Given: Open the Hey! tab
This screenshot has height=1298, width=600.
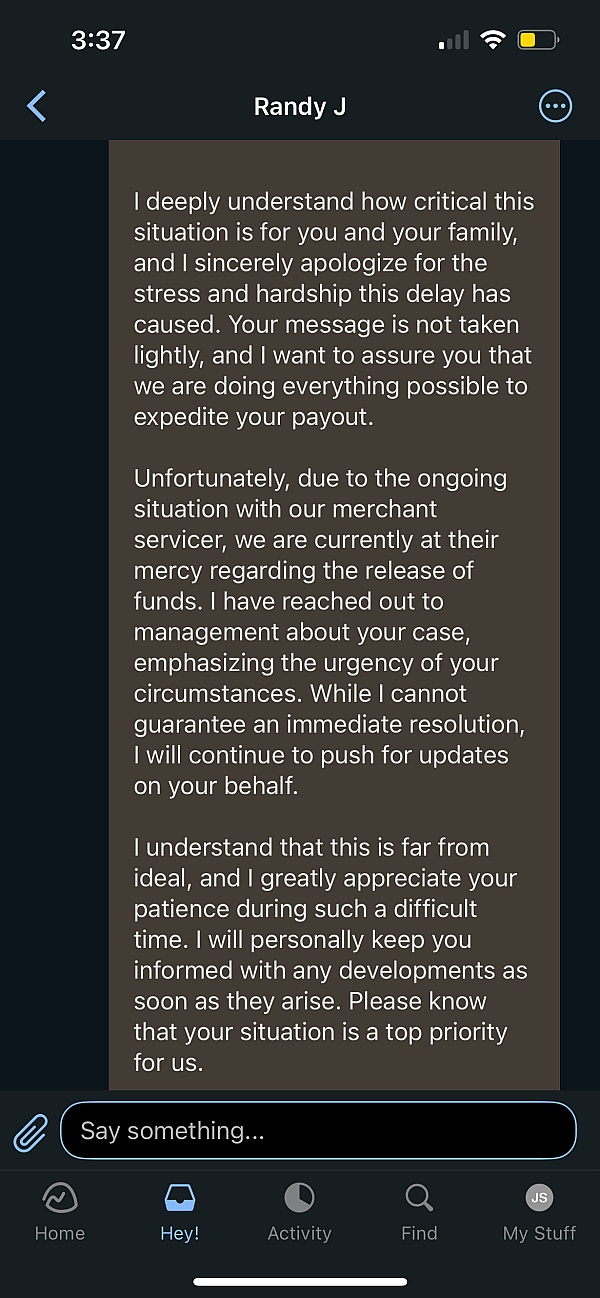Looking at the screenshot, I should (x=180, y=1213).
